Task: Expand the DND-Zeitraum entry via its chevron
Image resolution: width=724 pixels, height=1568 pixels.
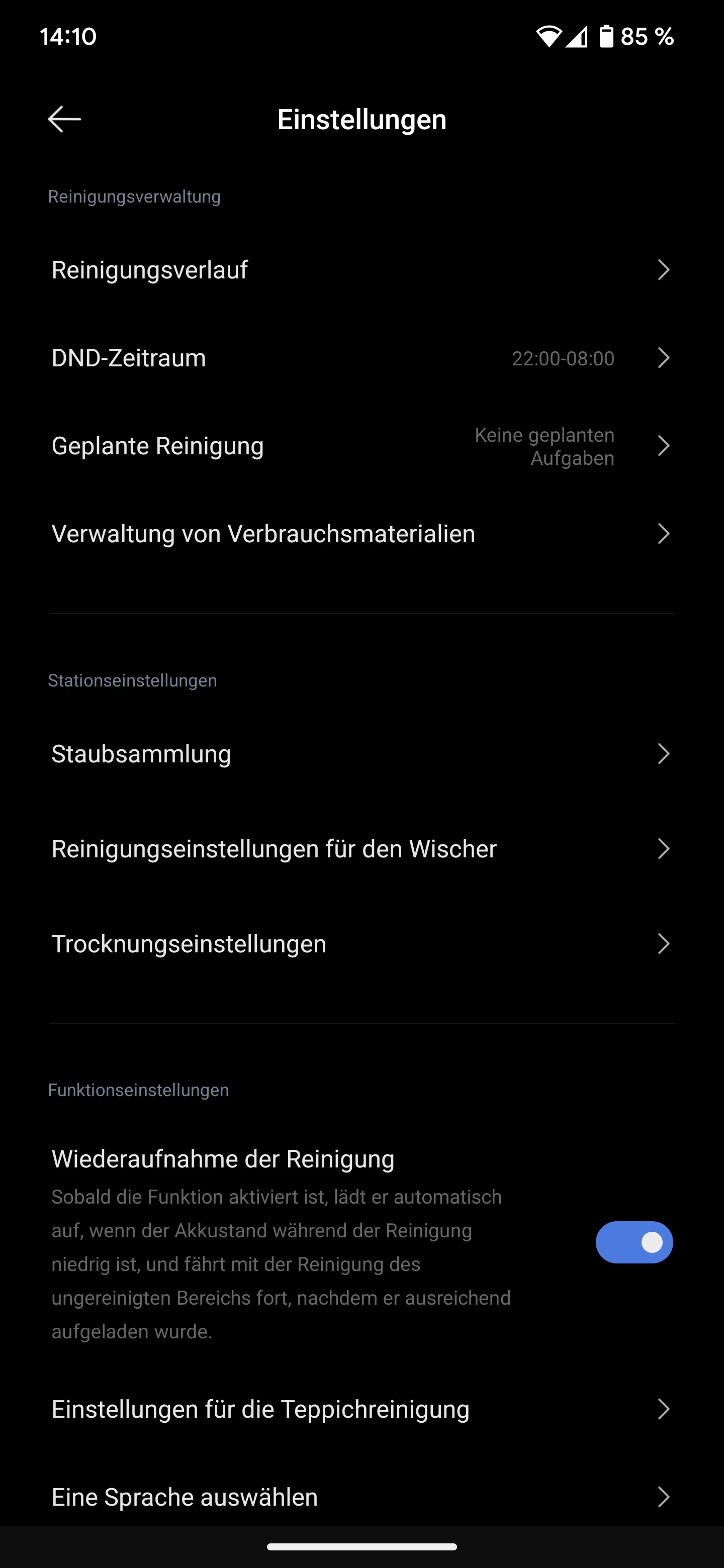Action: click(x=664, y=358)
